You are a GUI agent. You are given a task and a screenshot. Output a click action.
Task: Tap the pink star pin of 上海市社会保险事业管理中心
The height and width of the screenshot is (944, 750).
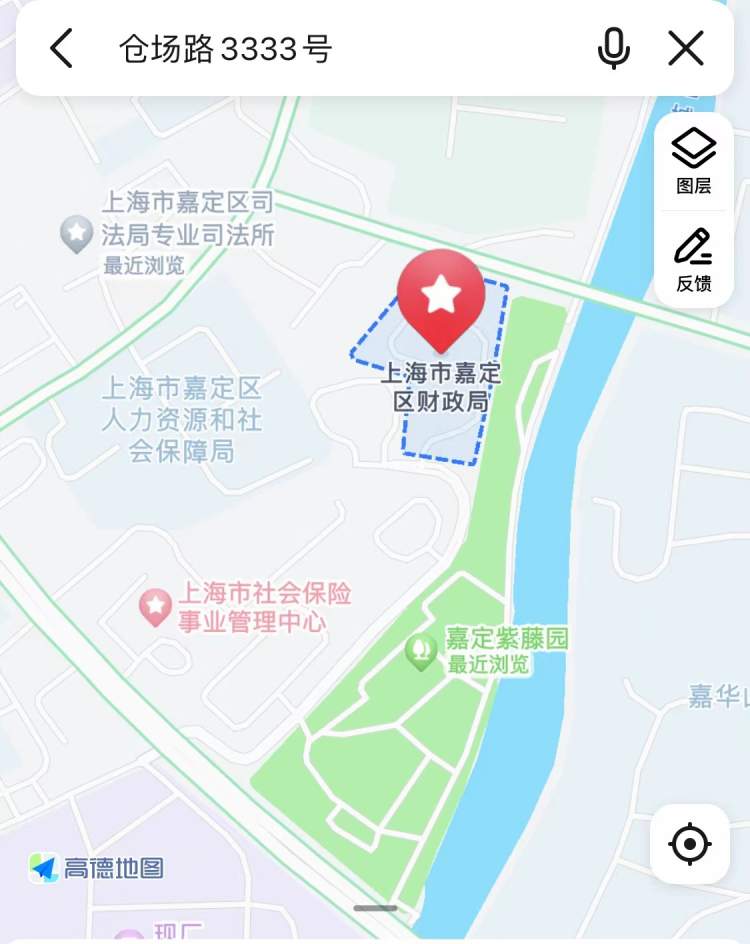pyautogui.click(x=155, y=605)
